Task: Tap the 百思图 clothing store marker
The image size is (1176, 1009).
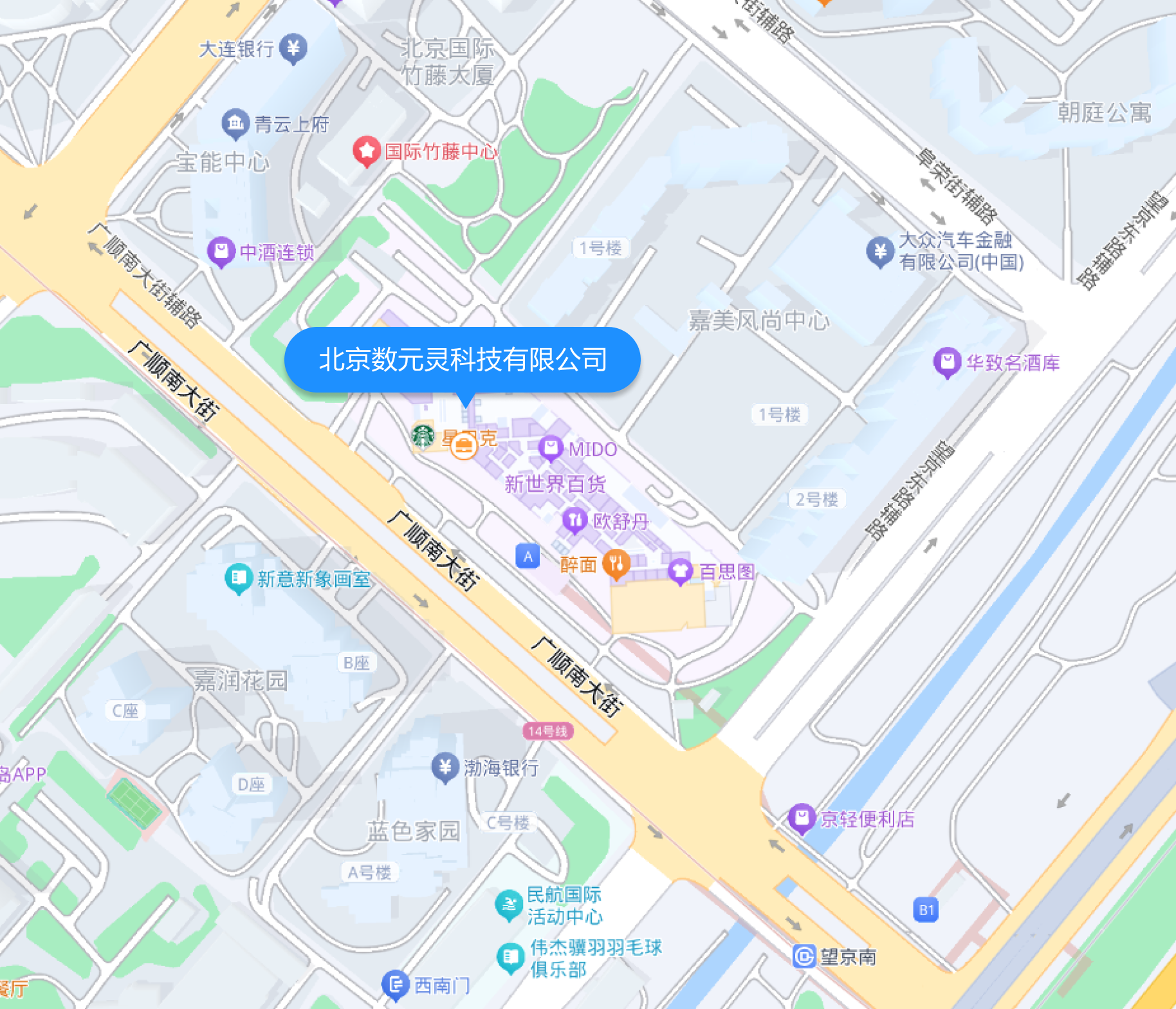Action: (680, 571)
